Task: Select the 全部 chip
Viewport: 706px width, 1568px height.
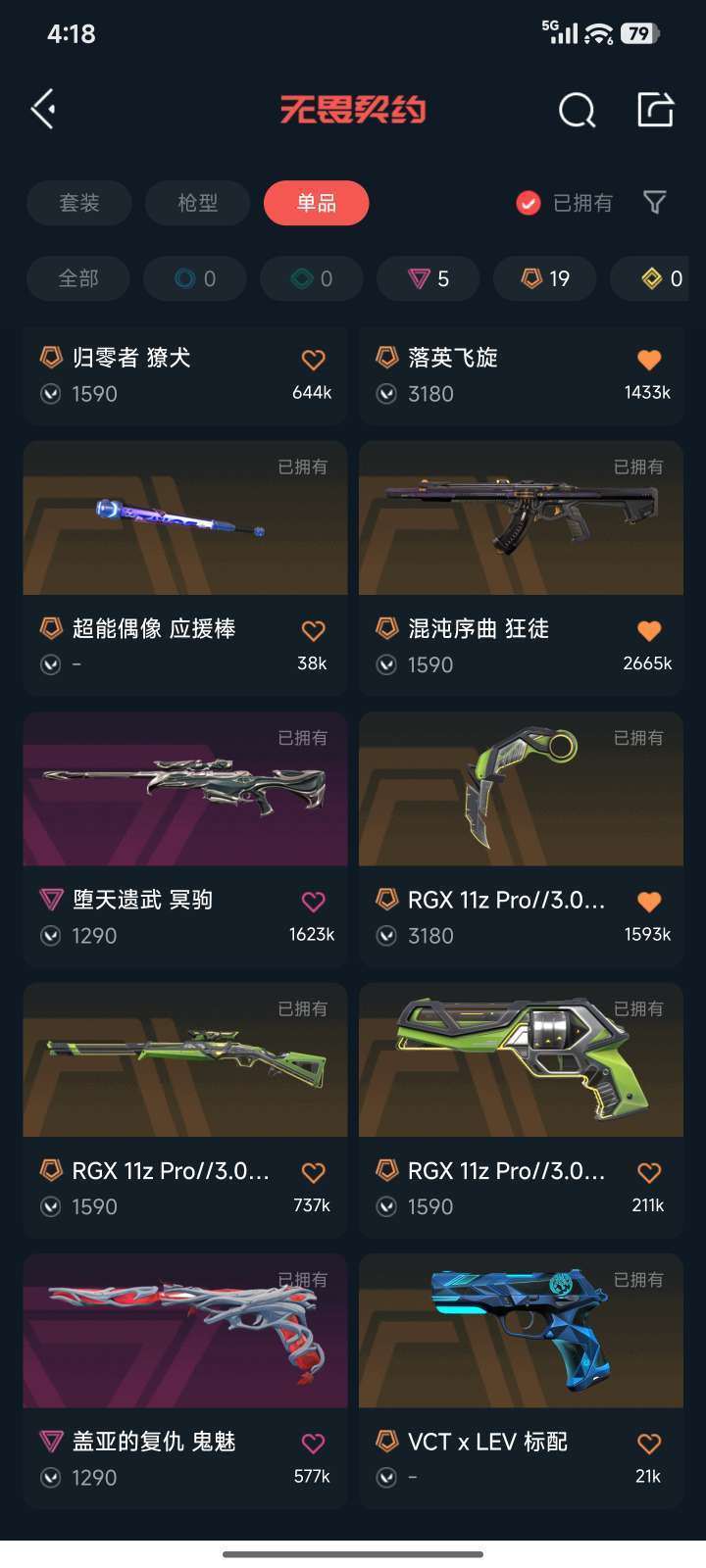Action: (x=78, y=278)
